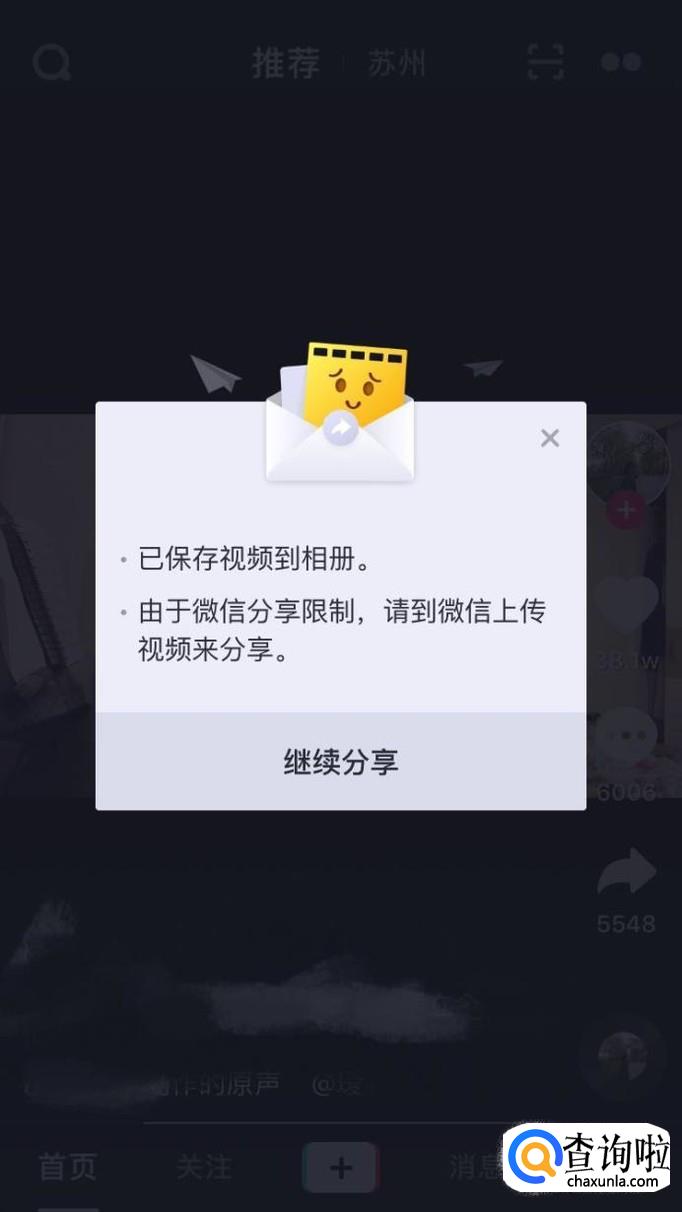Close the share dialog
682x1212 pixels.
549,438
